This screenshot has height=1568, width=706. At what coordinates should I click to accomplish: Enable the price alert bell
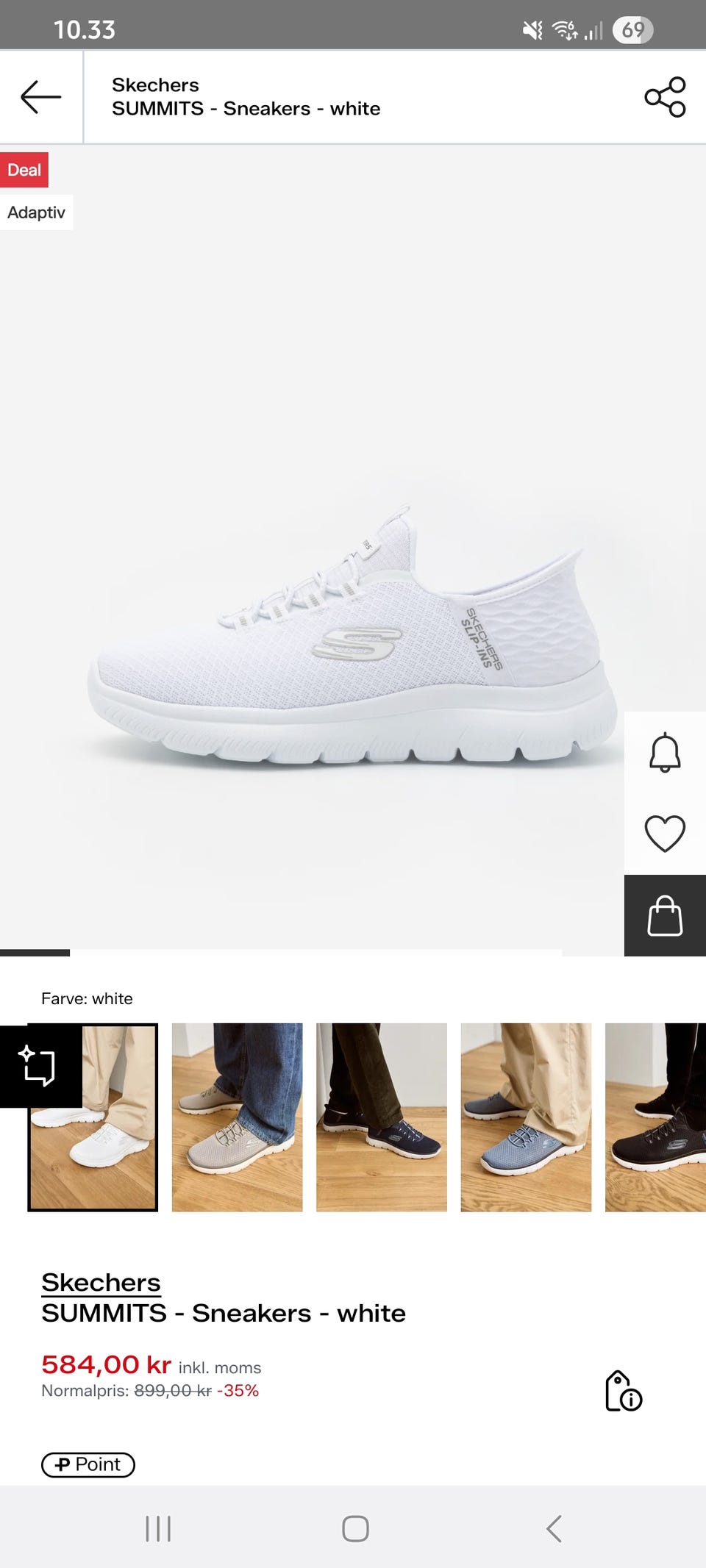coord(665,752)
